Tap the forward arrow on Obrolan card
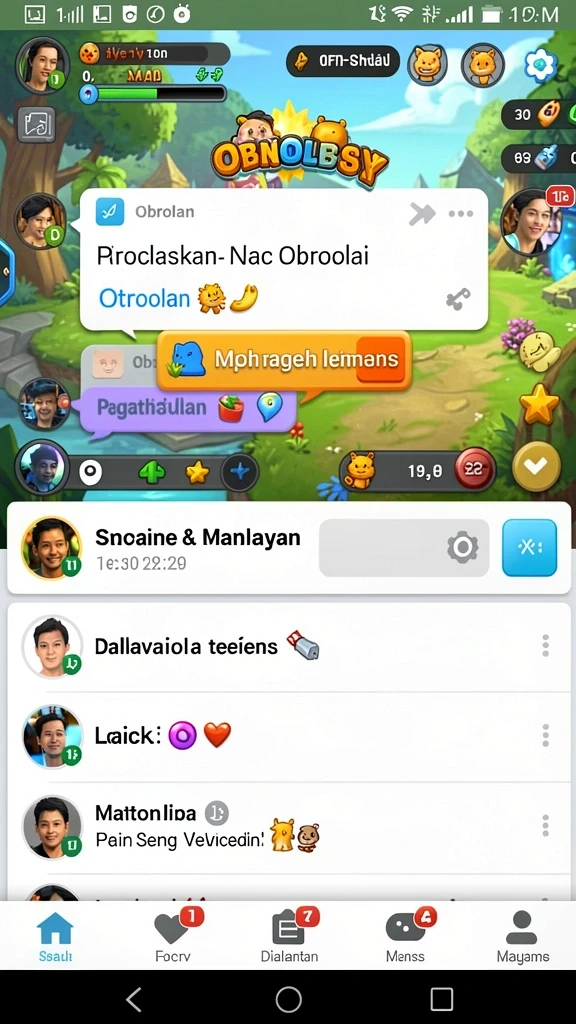Image resolution: width=576 pixels, height=1024 pixels. point(422,214)
